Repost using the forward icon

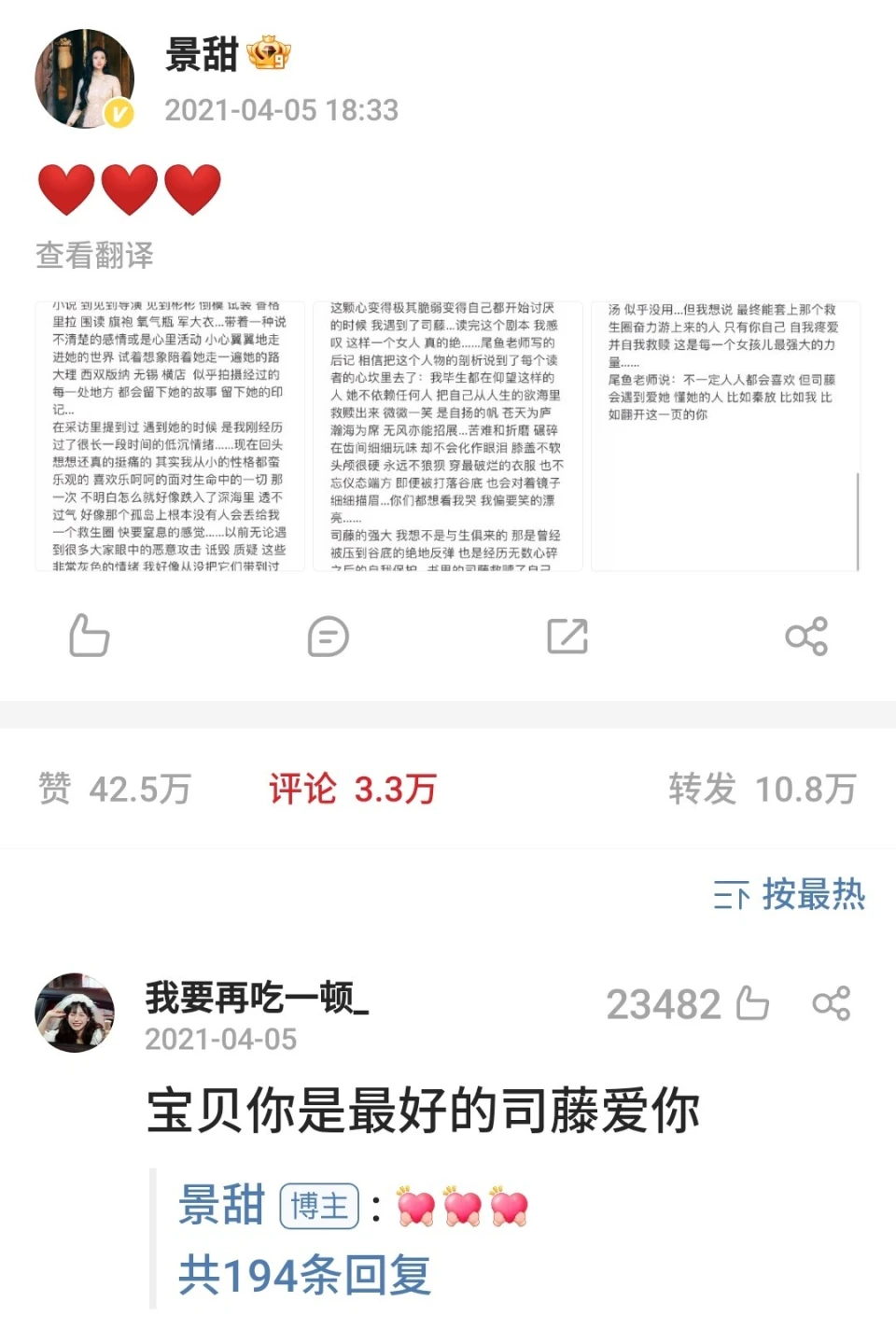click(x=567, y=637)
